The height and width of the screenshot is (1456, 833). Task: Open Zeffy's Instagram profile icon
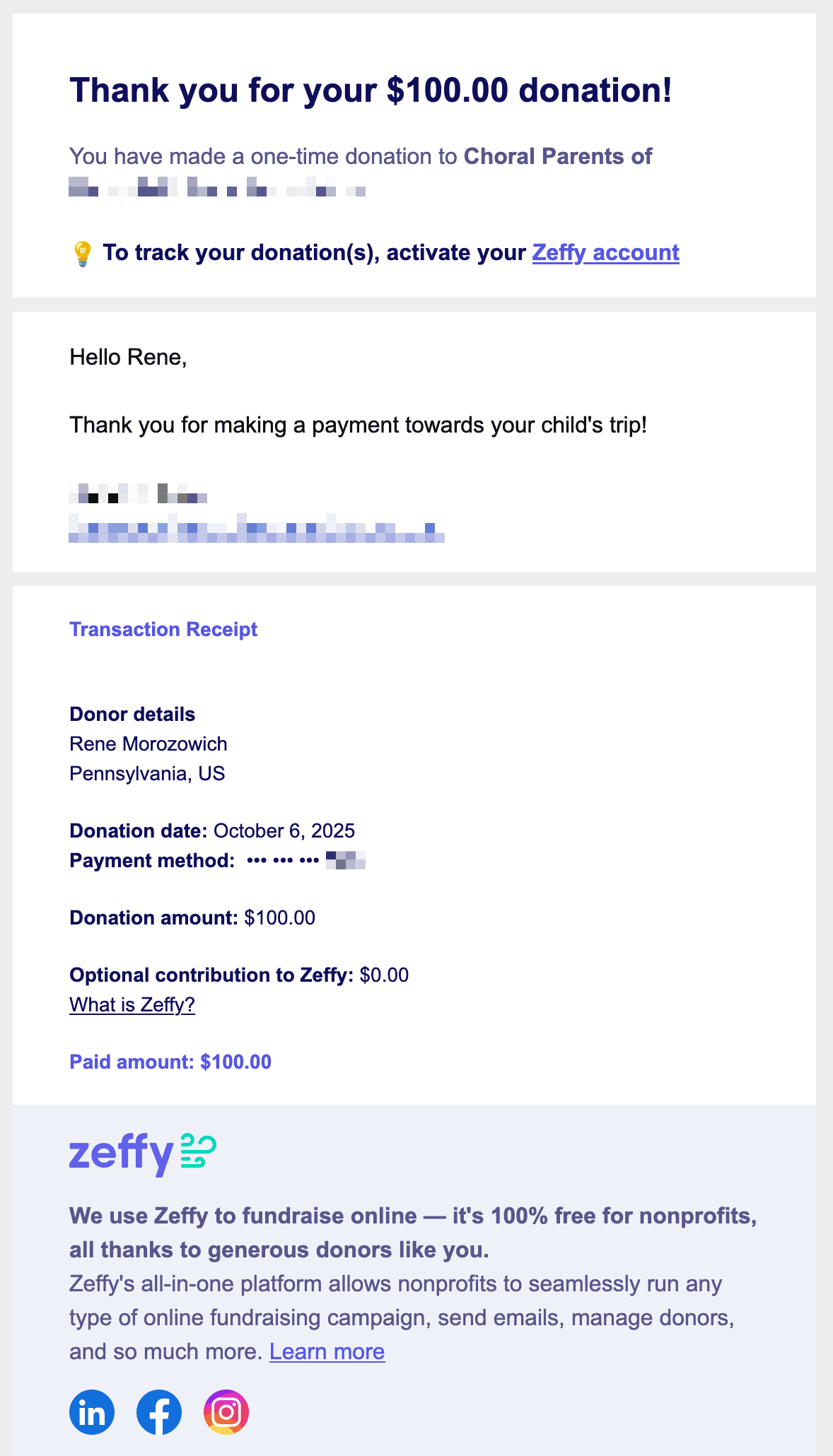pyautogui.click(x=226, y=1412)
